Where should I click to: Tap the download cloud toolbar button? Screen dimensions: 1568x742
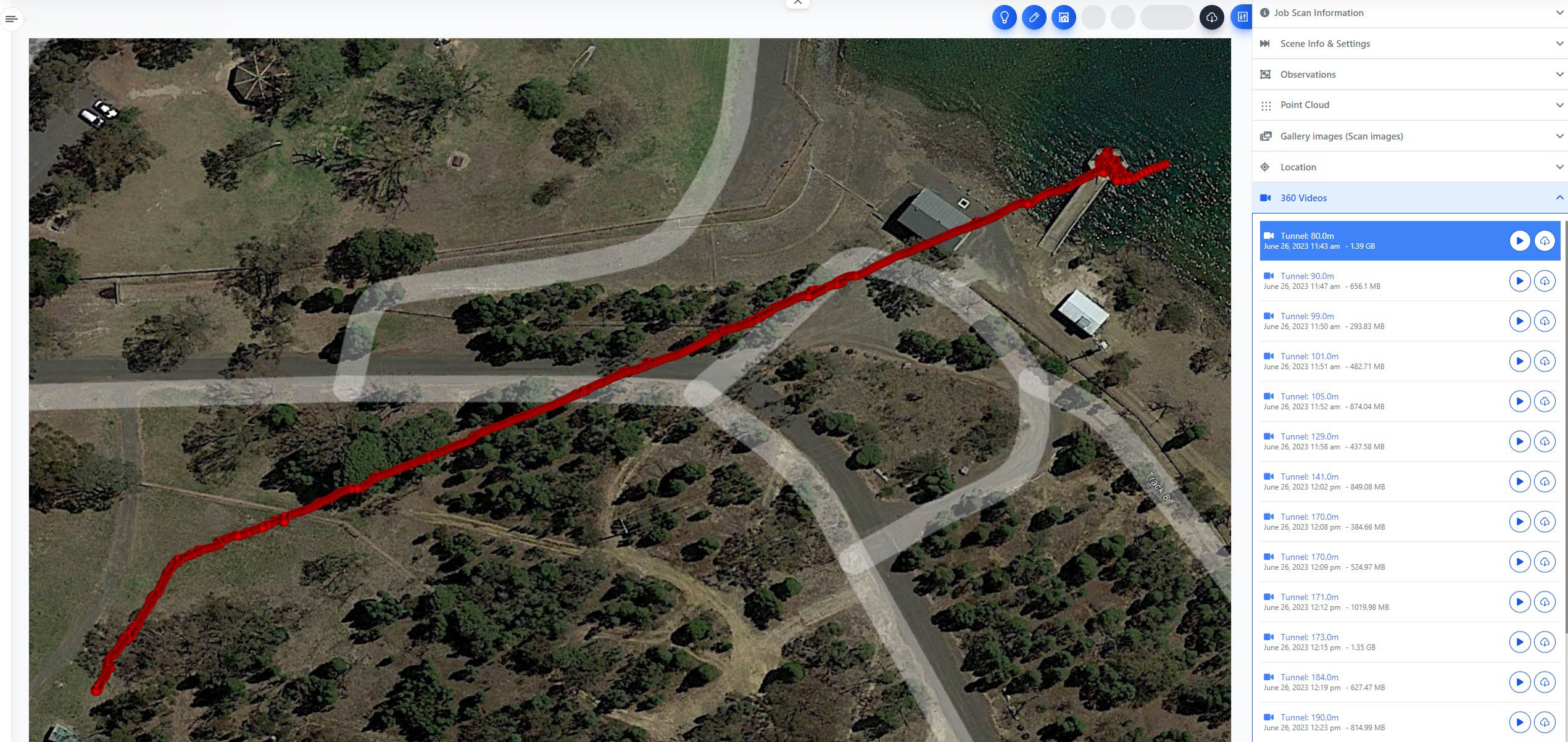1211,17
